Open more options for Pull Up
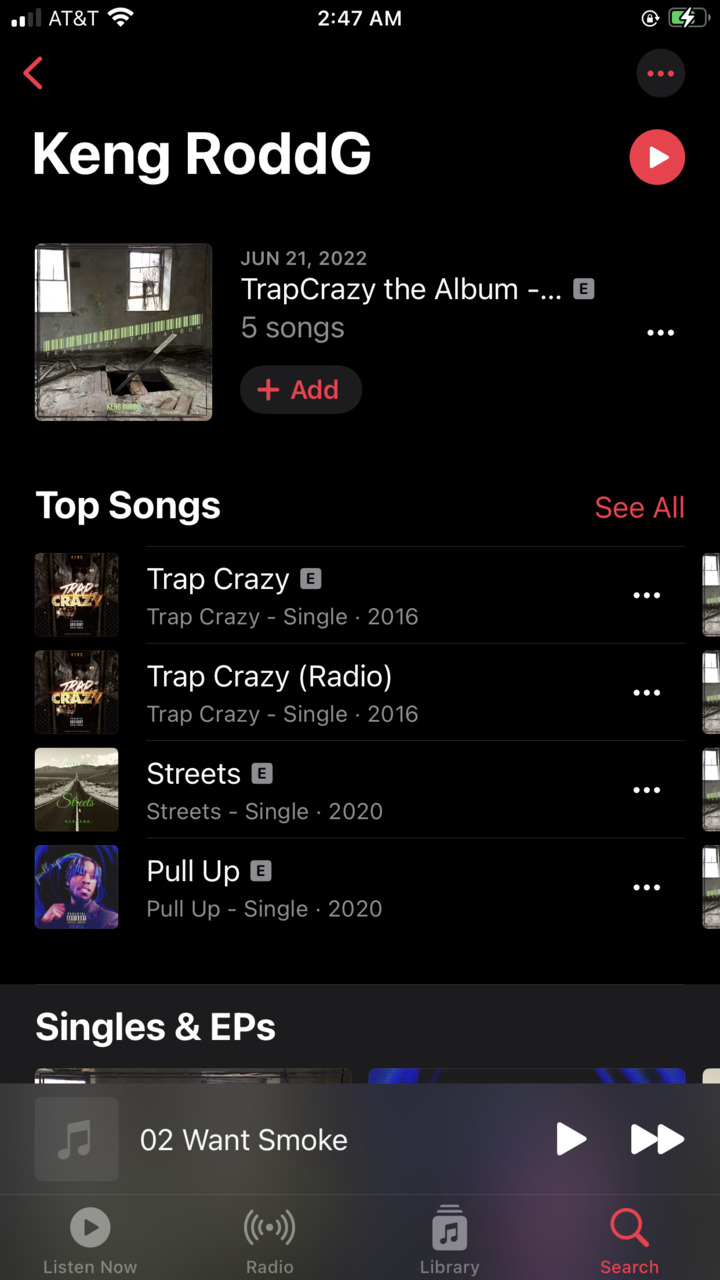The image size is (720, 1280). (646, 887)
